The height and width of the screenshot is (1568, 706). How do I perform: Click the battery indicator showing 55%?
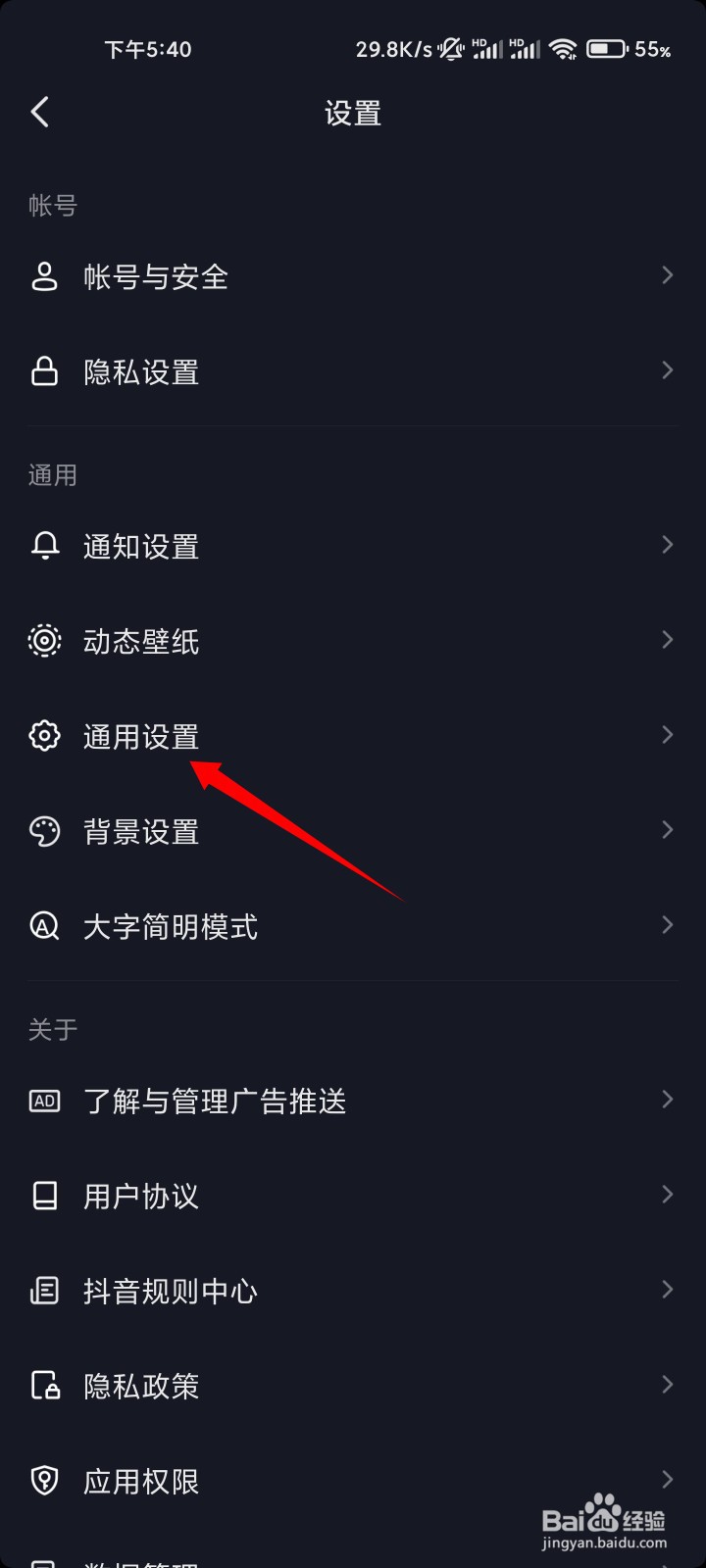pos(604,48)
